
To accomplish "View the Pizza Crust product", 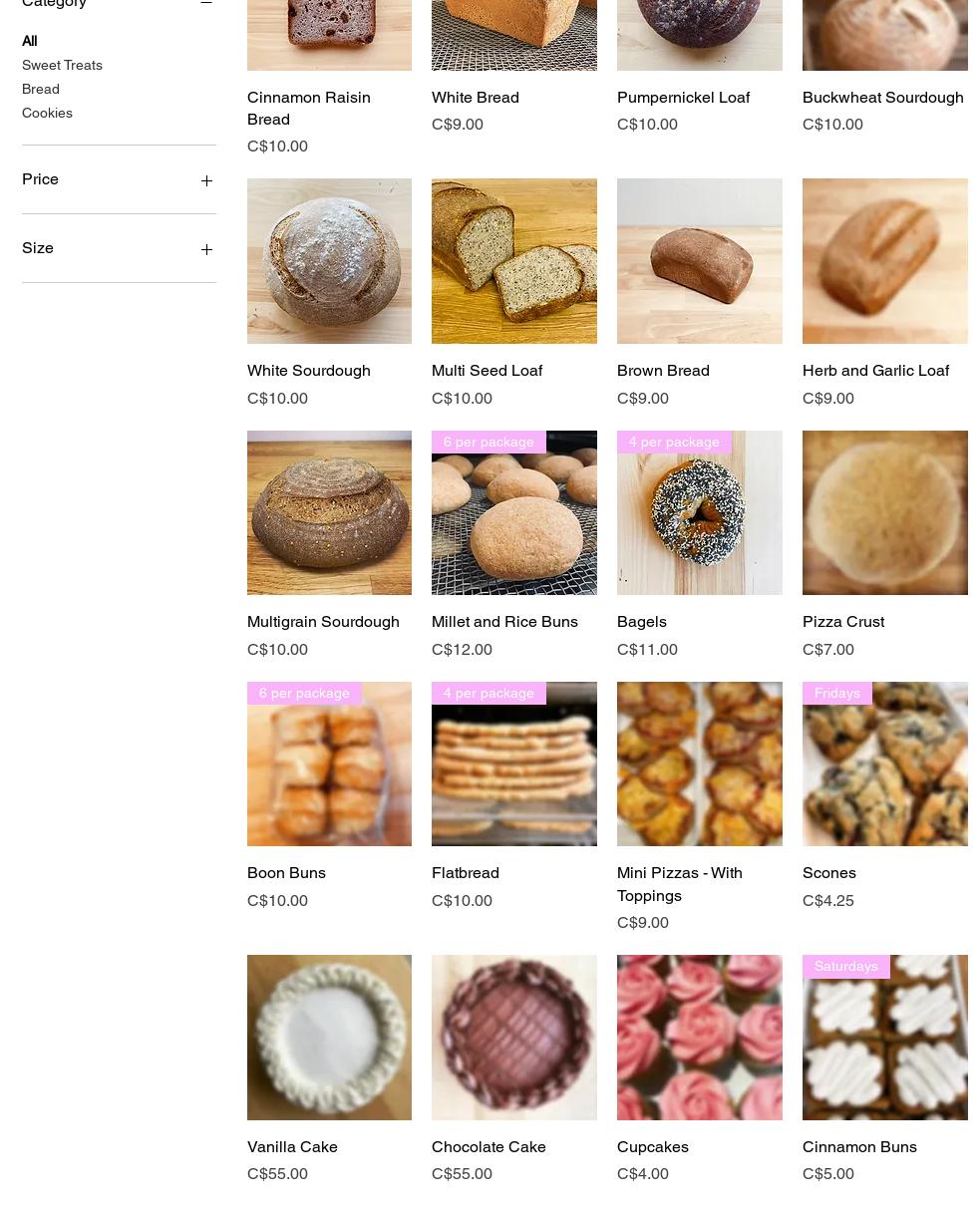I will (x=884, y=512).
